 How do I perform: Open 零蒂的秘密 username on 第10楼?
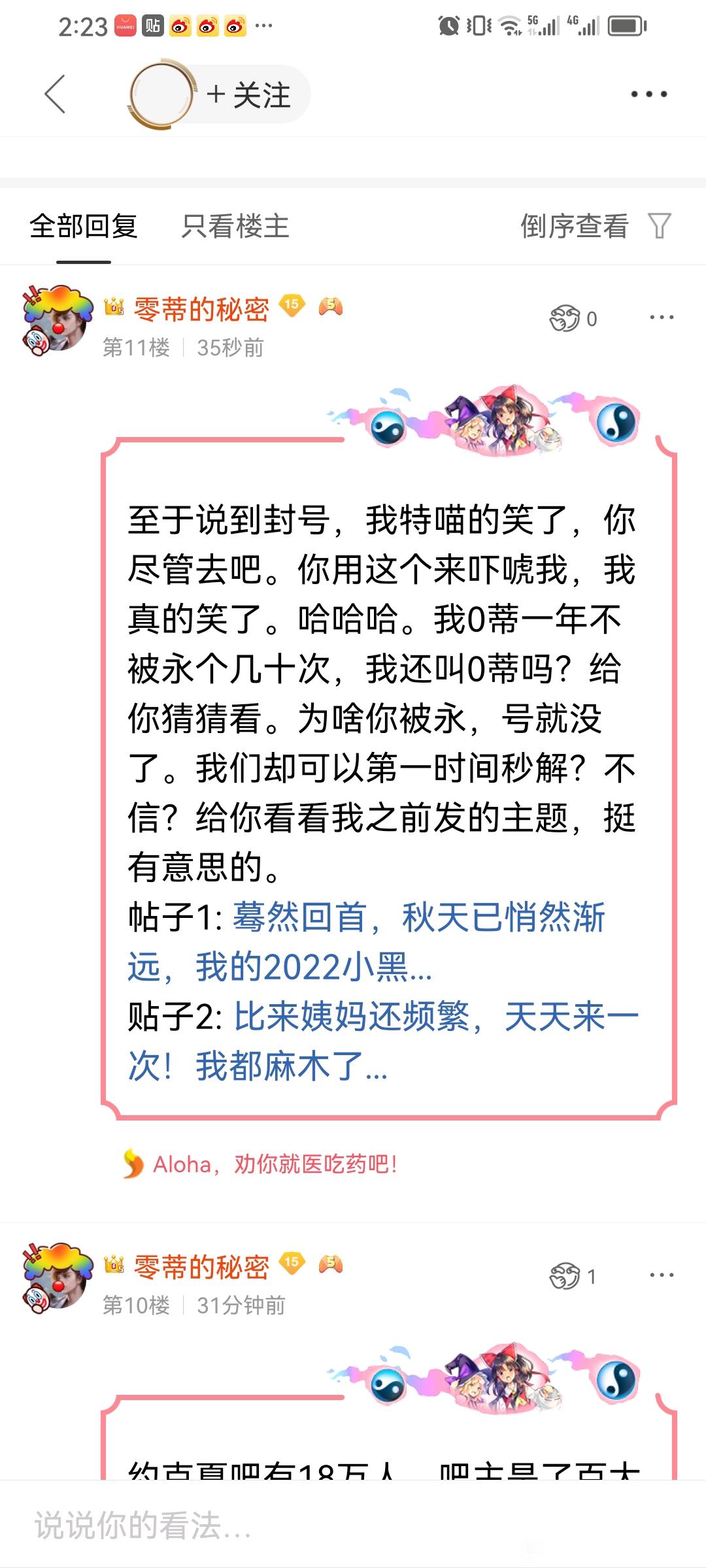click(201, 1267)
